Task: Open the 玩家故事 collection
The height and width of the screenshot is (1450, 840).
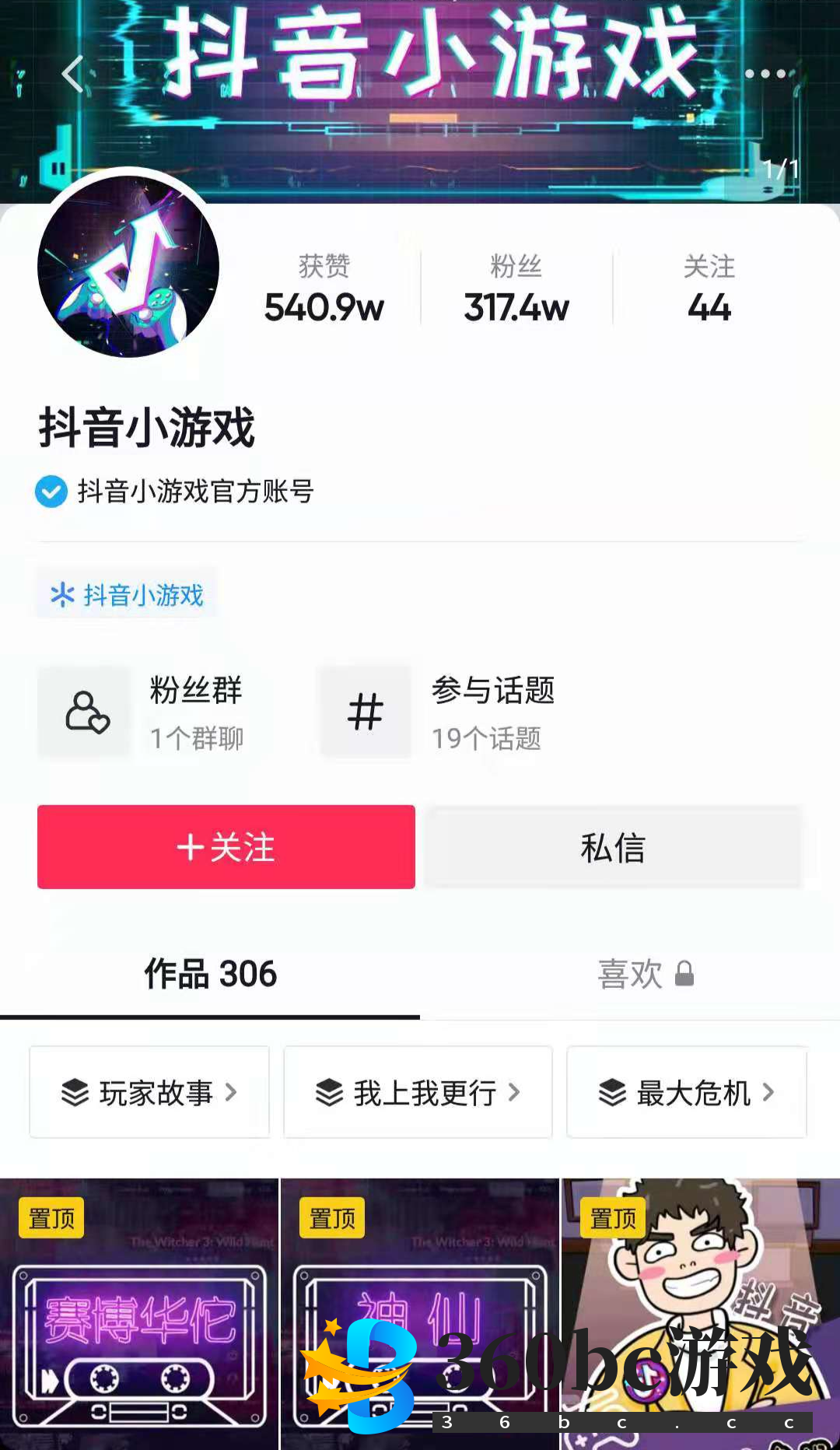Action: pyautogui.click(x=149, y=1092)
